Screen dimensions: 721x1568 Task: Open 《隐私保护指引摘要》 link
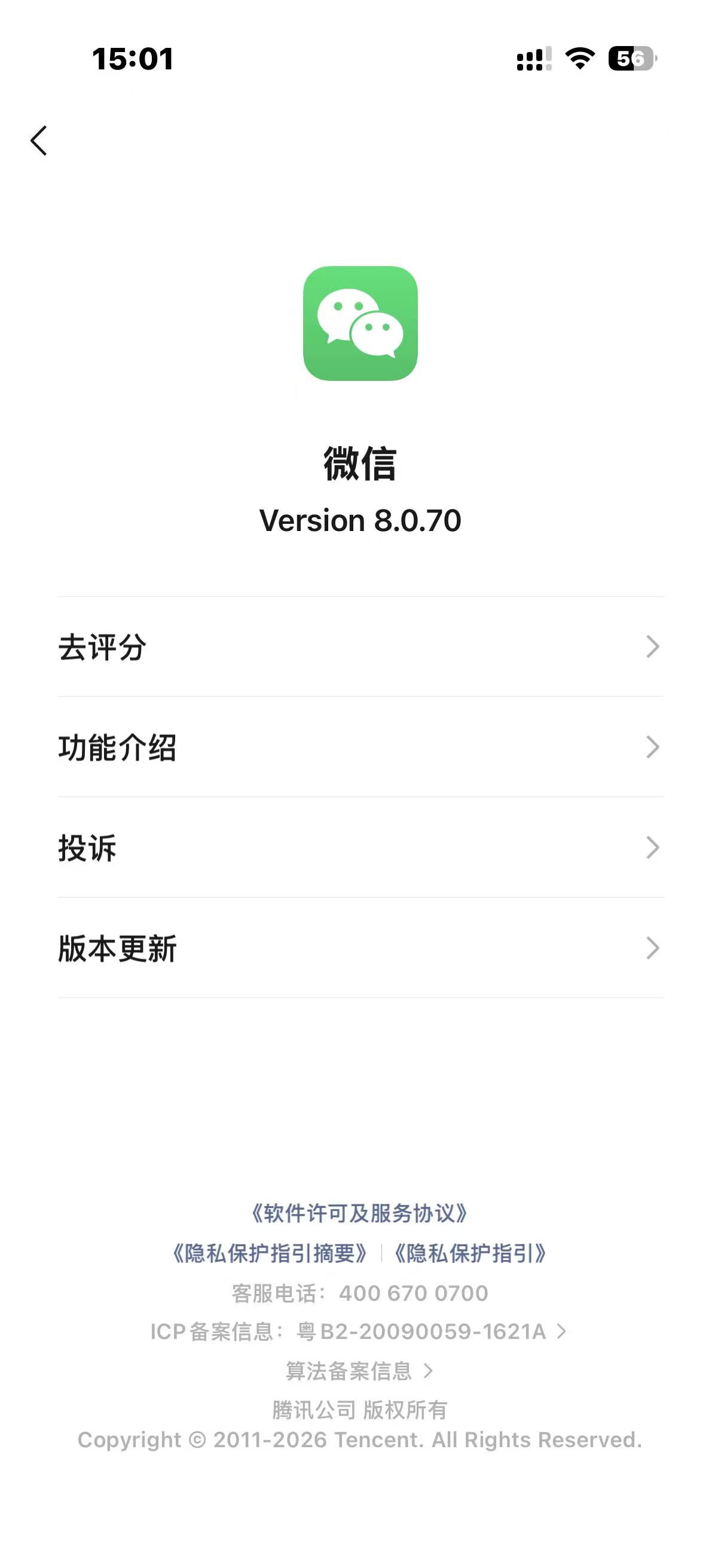(270, 1253)
